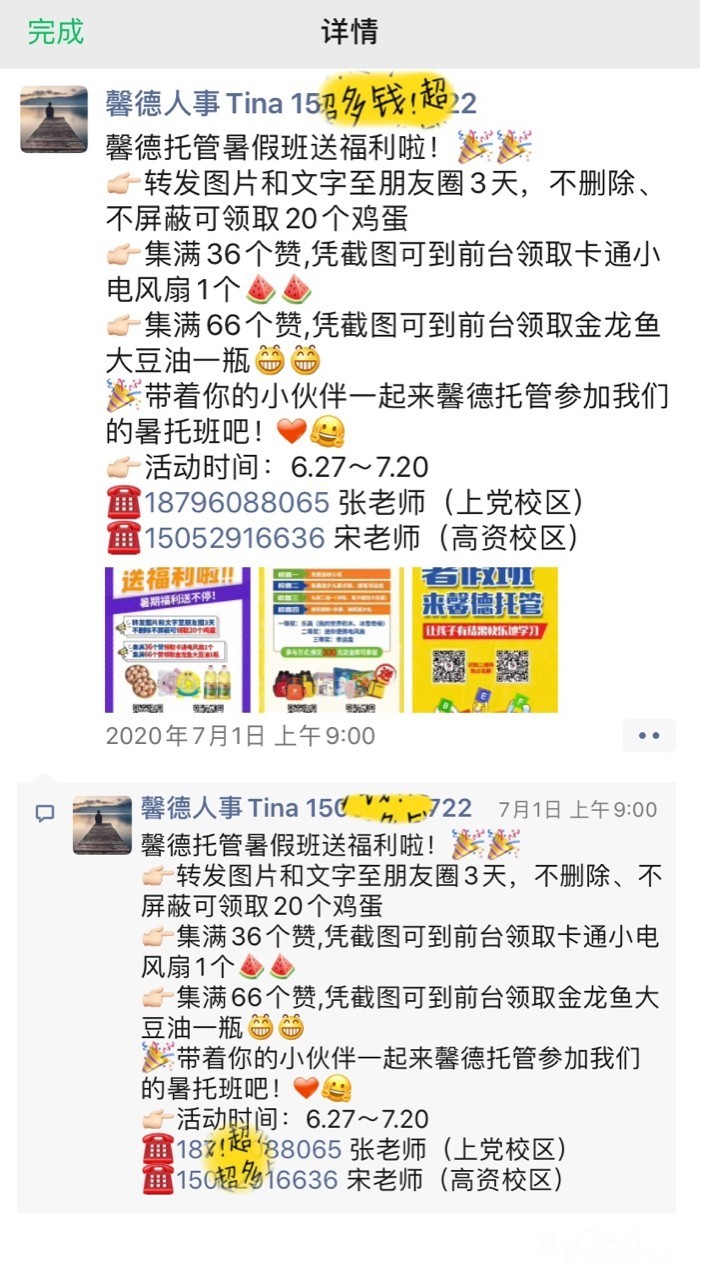Open the commenter's name 馨德人事 Tina in the comment

[220, 808]
